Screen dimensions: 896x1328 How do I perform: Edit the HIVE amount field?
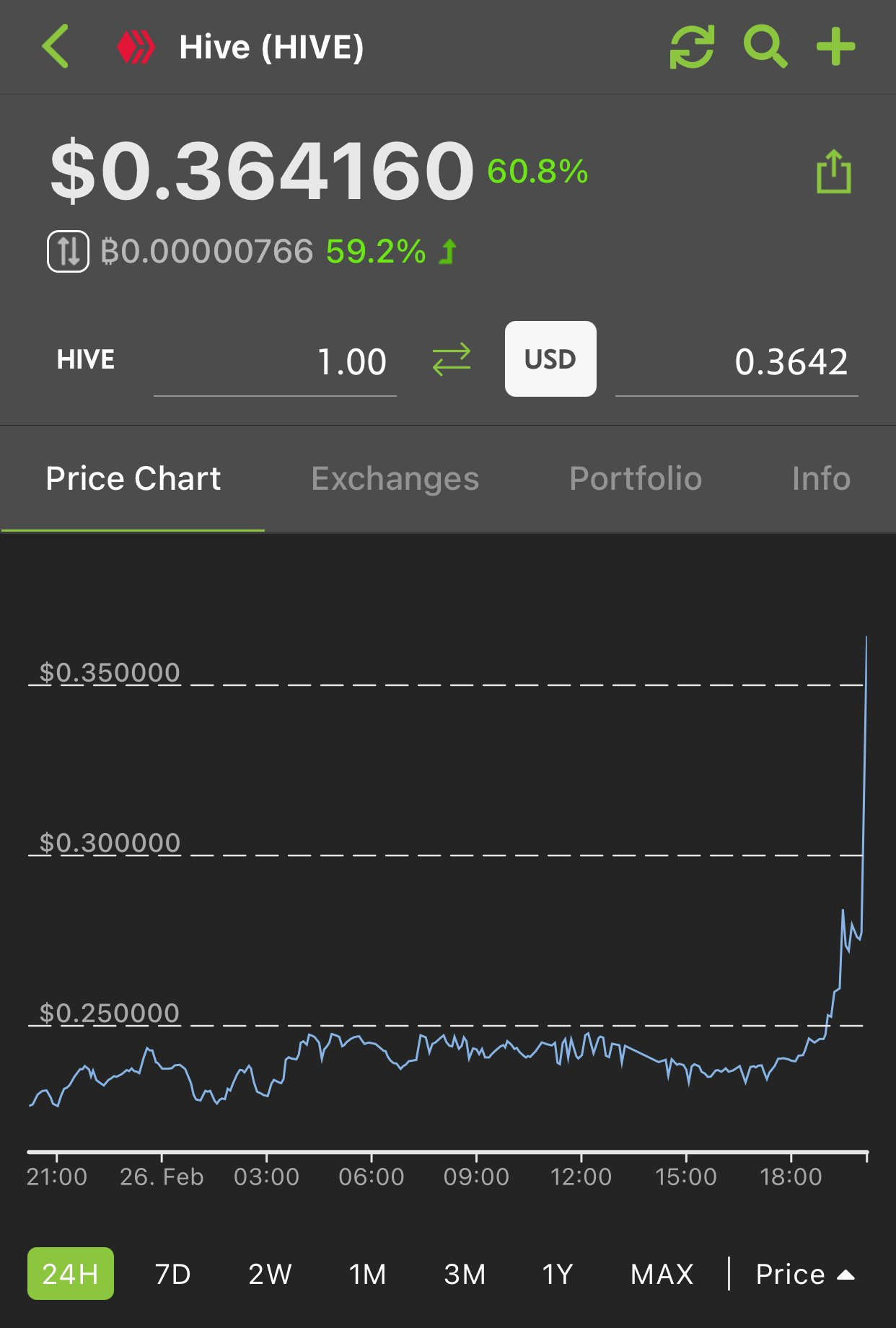coord(275,361)
